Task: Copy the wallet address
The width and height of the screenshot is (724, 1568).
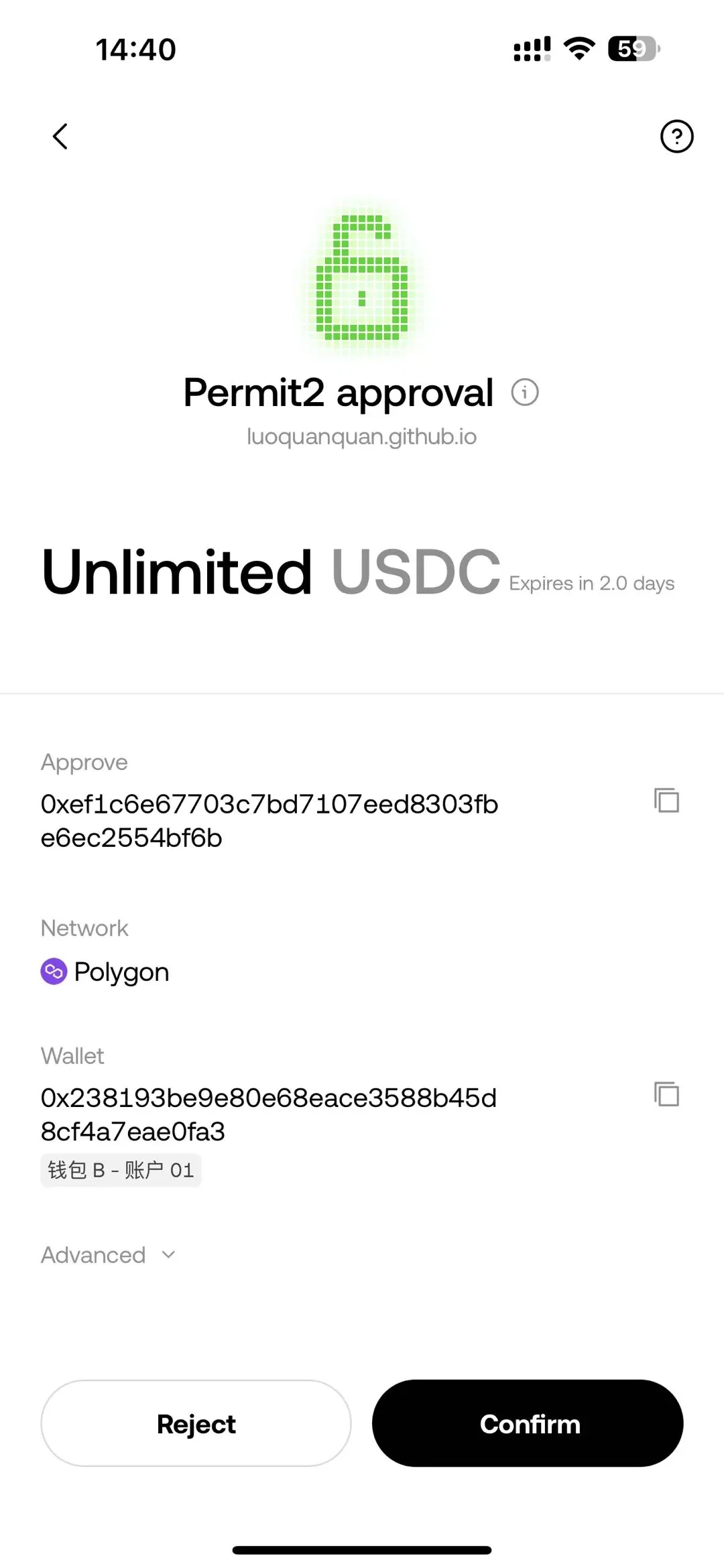Action: 666,1095
